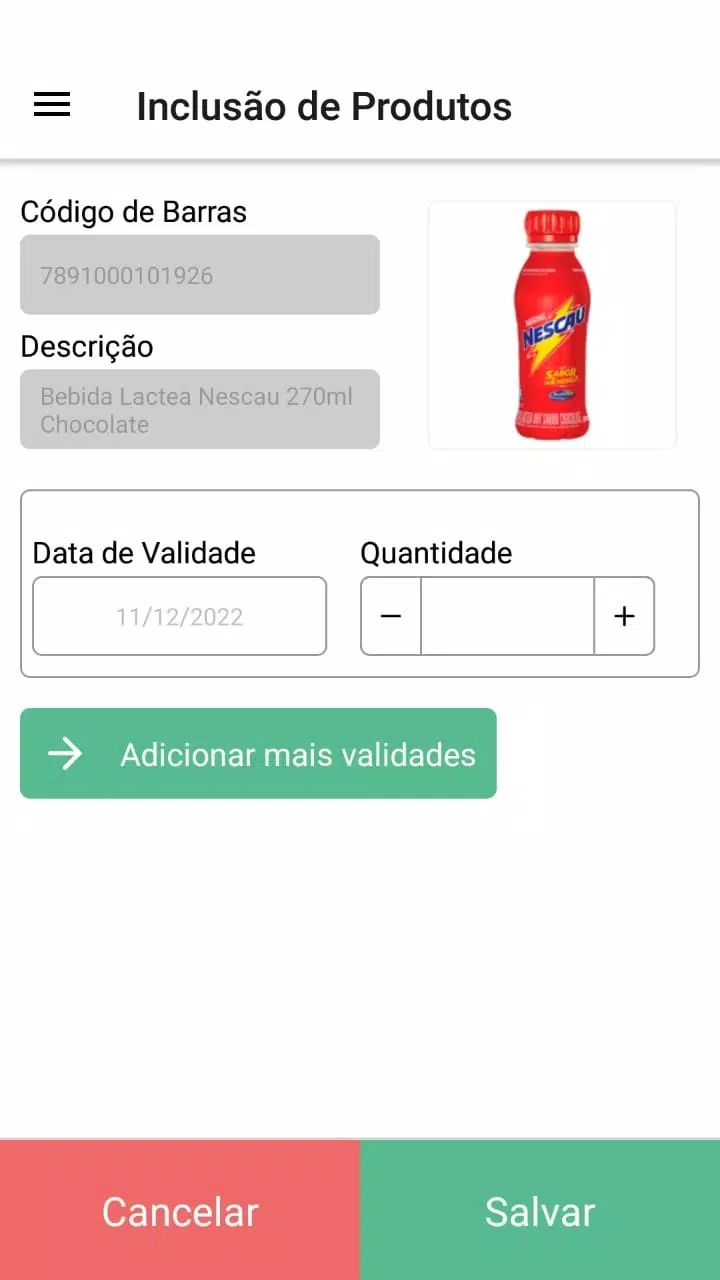Tap the Data de Validade date field
720x1280 pixels.
click(x=180, y=616)
